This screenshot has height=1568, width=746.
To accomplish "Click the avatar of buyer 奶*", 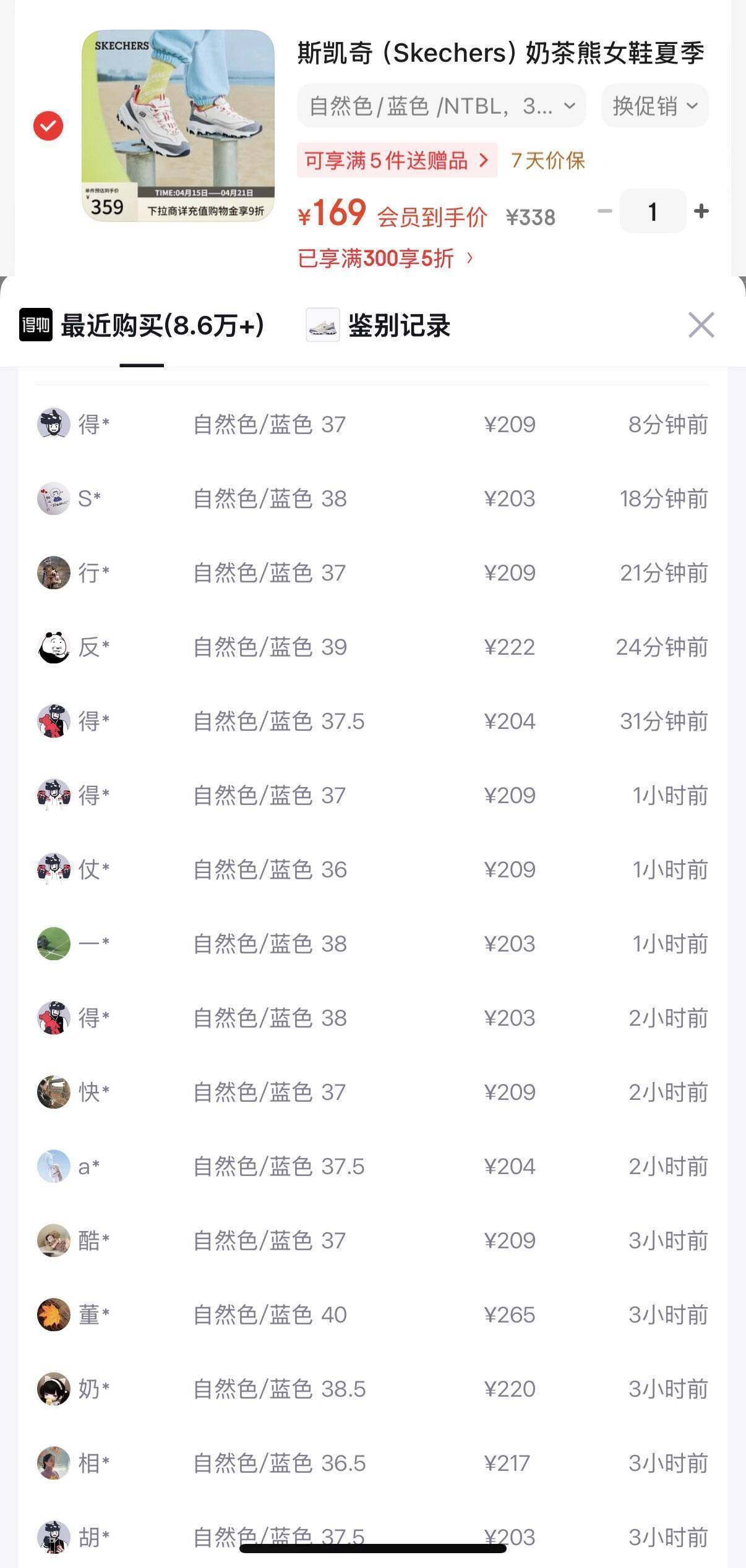I will tap(53, 1389).
